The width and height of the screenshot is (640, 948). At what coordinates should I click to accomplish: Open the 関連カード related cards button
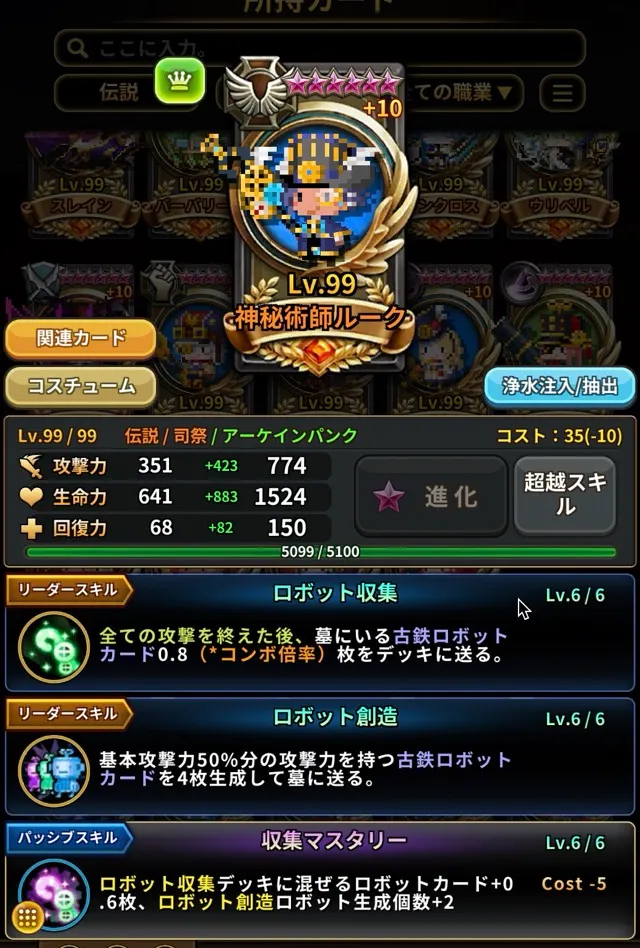tap(80, 339)
